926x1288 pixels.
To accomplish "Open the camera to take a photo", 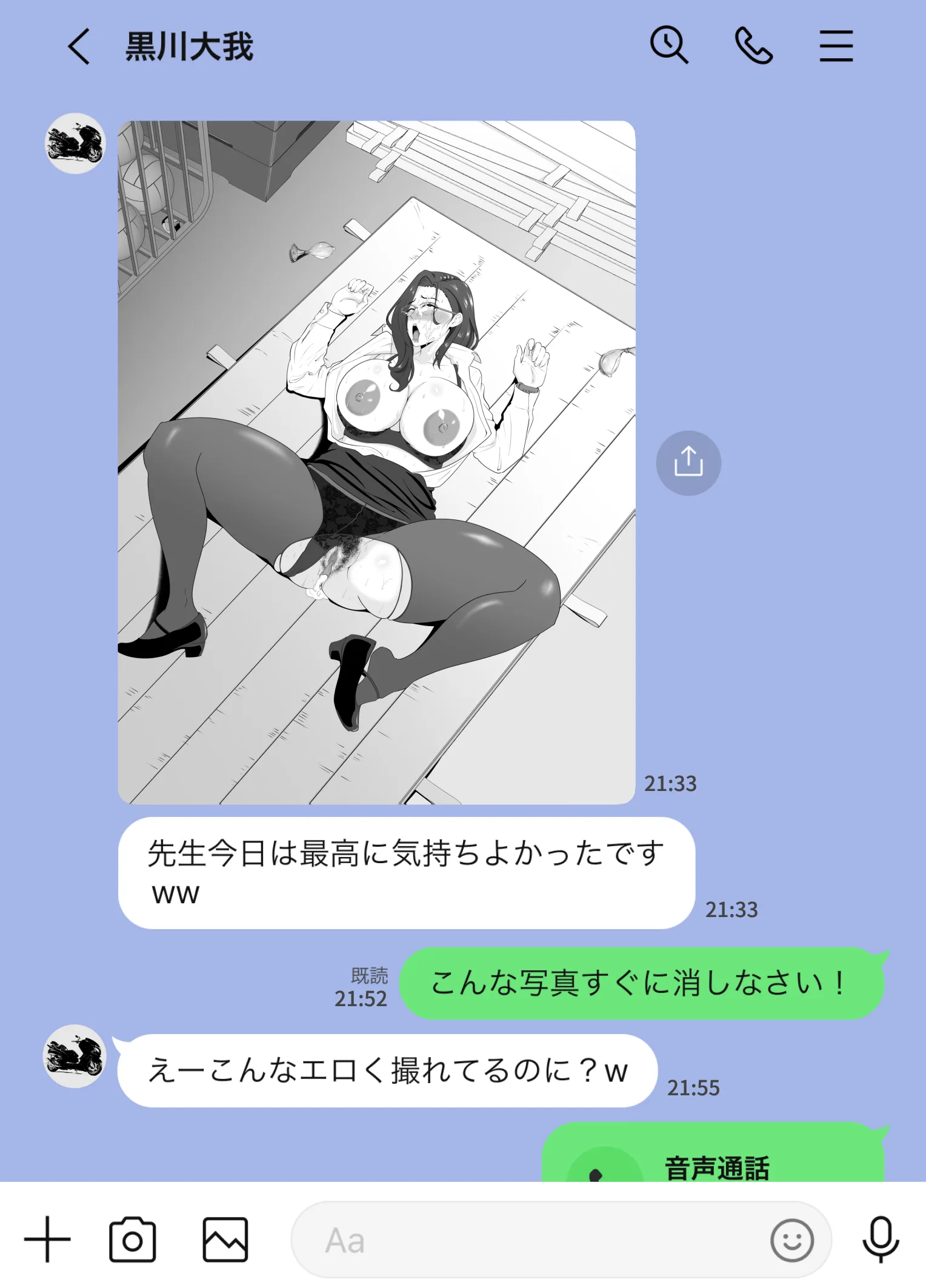I will (132, 1240).
